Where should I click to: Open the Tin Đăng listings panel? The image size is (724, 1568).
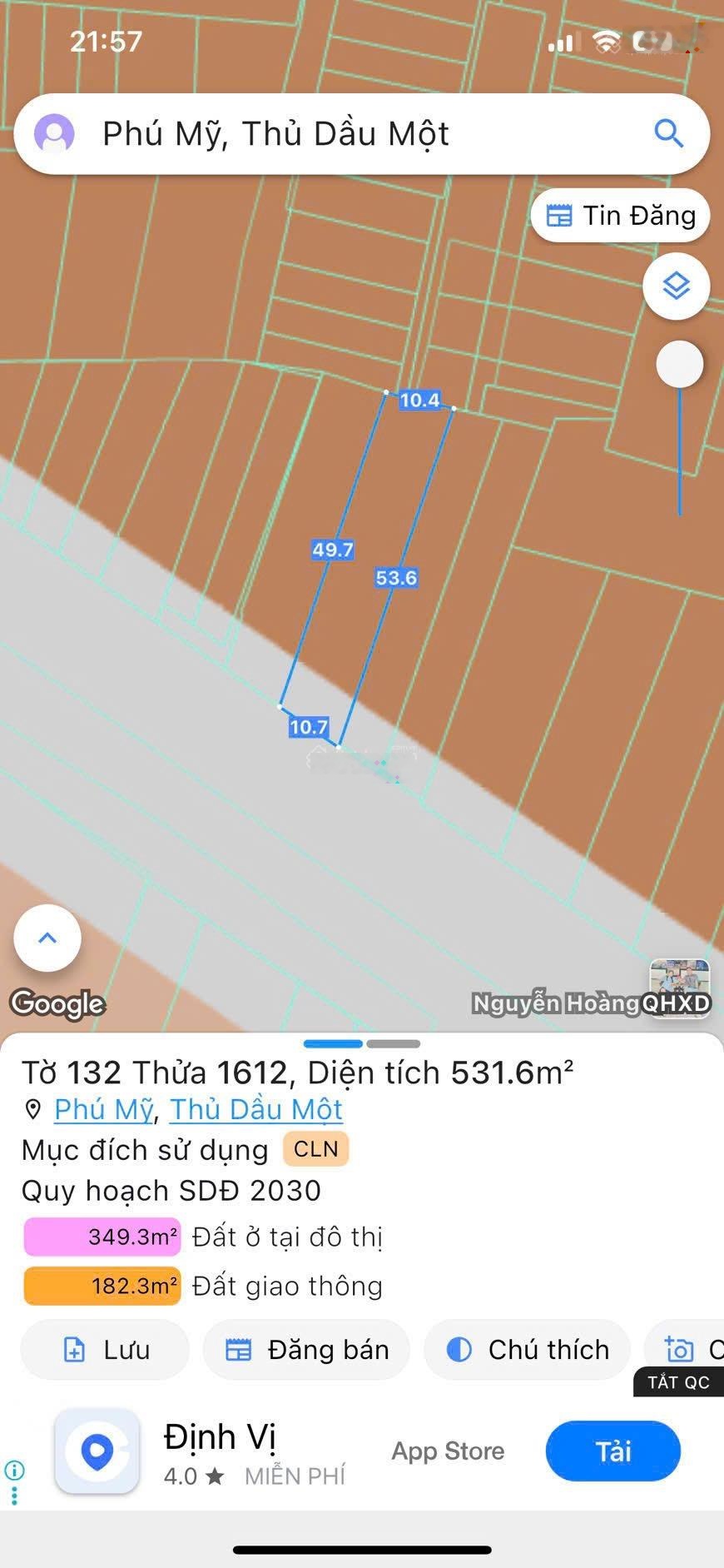tap(620, 215)
